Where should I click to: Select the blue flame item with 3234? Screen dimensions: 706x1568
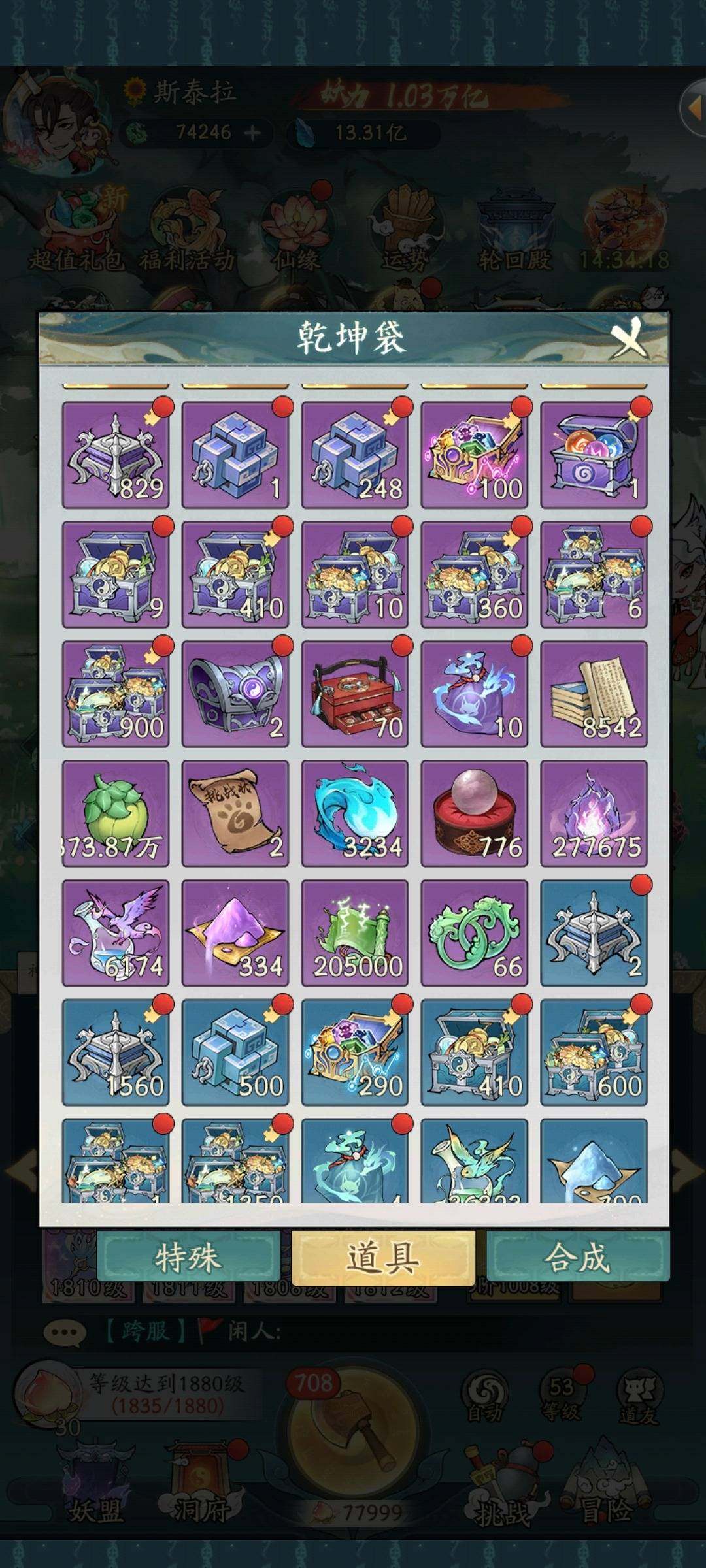tap(355, 813)
